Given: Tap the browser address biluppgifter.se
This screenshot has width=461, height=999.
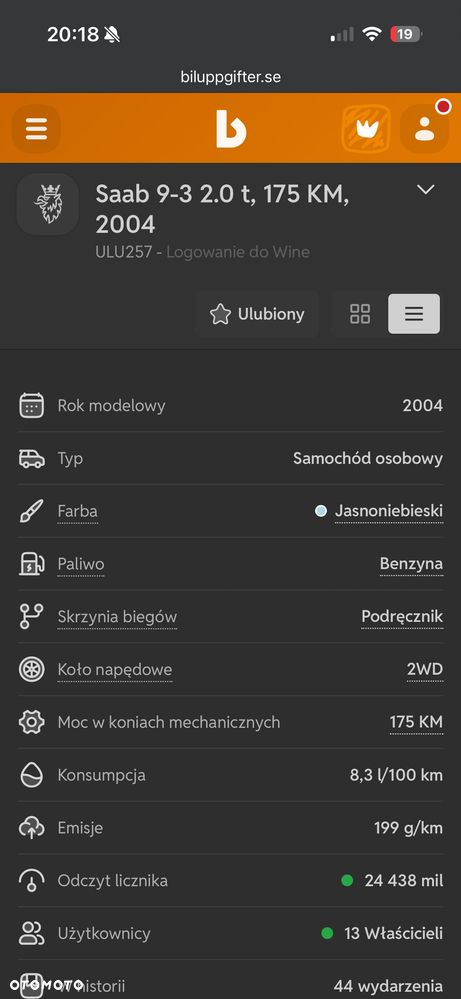Looking at the screenshot, I should point(230,77).
